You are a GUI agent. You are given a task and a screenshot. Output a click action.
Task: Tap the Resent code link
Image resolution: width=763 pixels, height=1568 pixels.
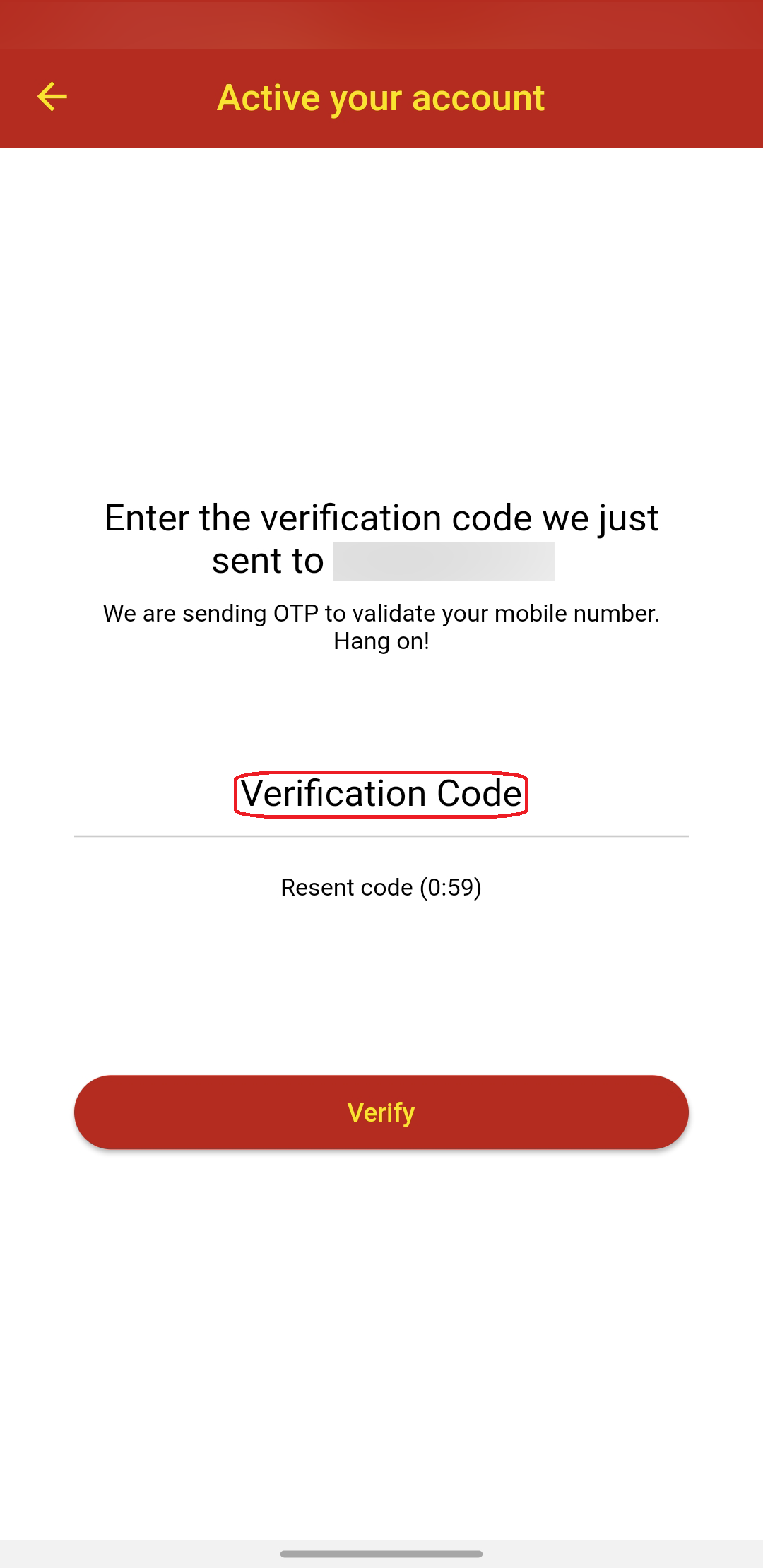381,887
